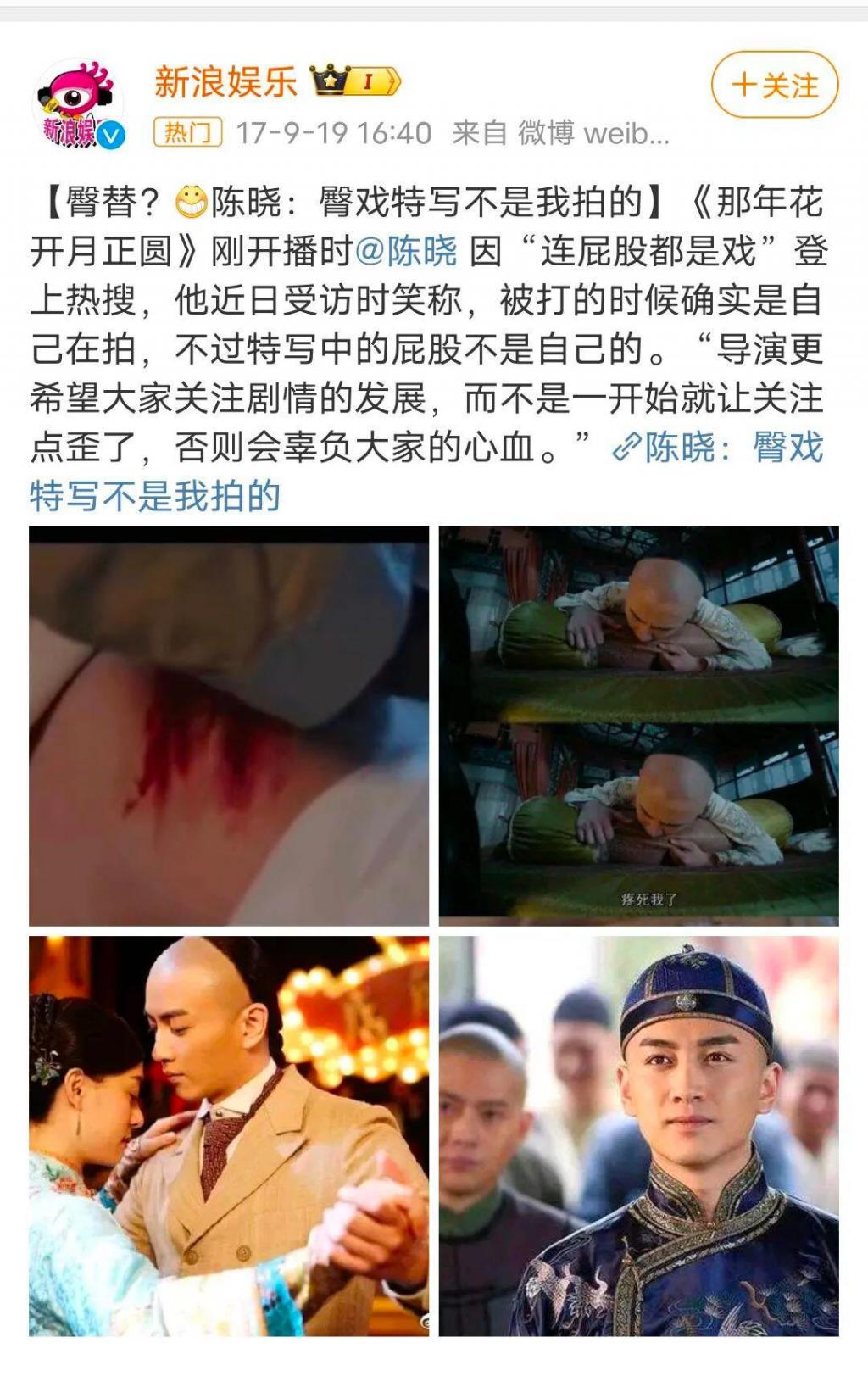
Task: Open the 新浪娱乐 account name
Action: pos(225,82)
